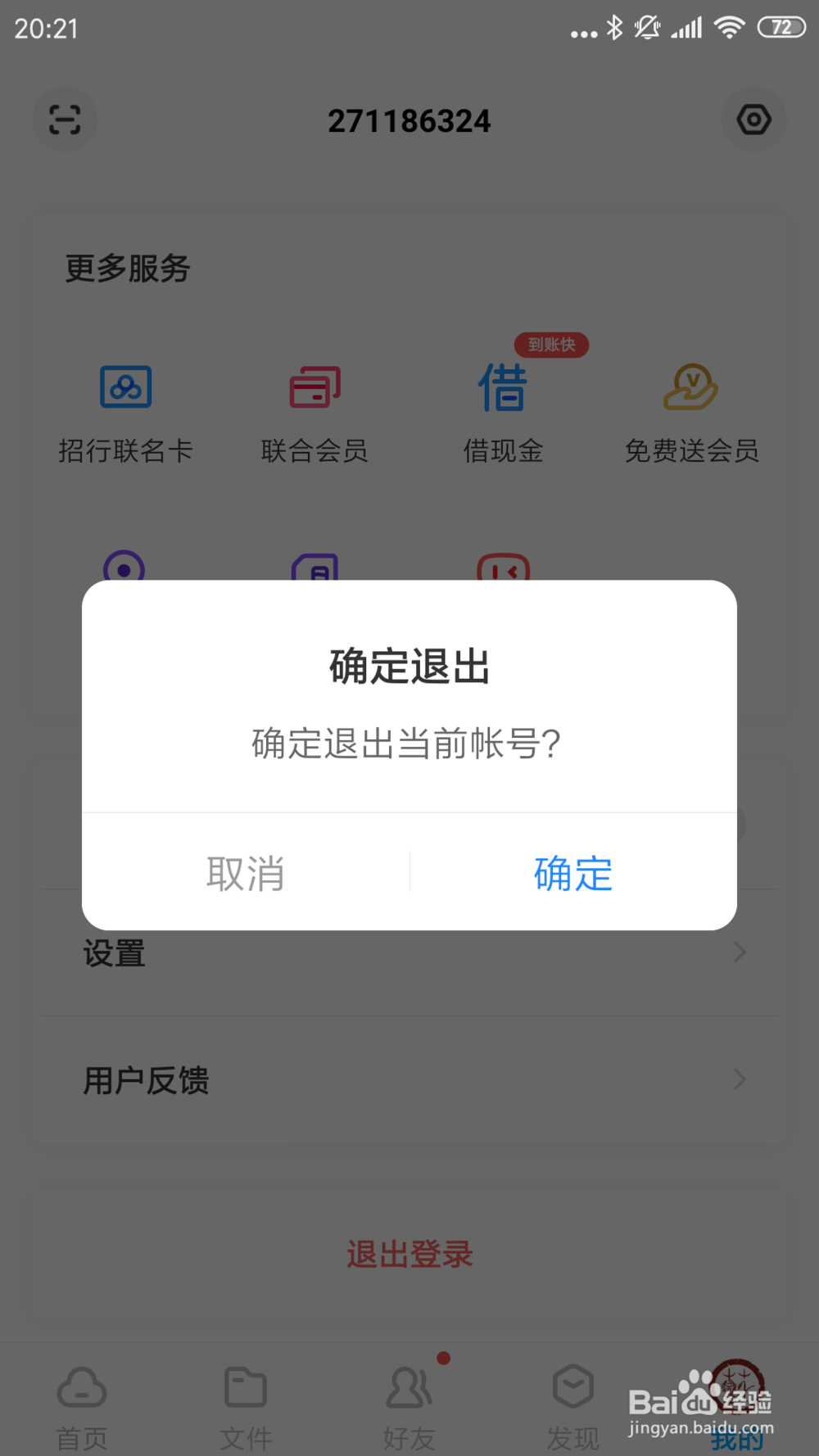The height and width of the screenshot is (1456, 819).
Task: Open the settings gear at top right
Action: point(753,120)
